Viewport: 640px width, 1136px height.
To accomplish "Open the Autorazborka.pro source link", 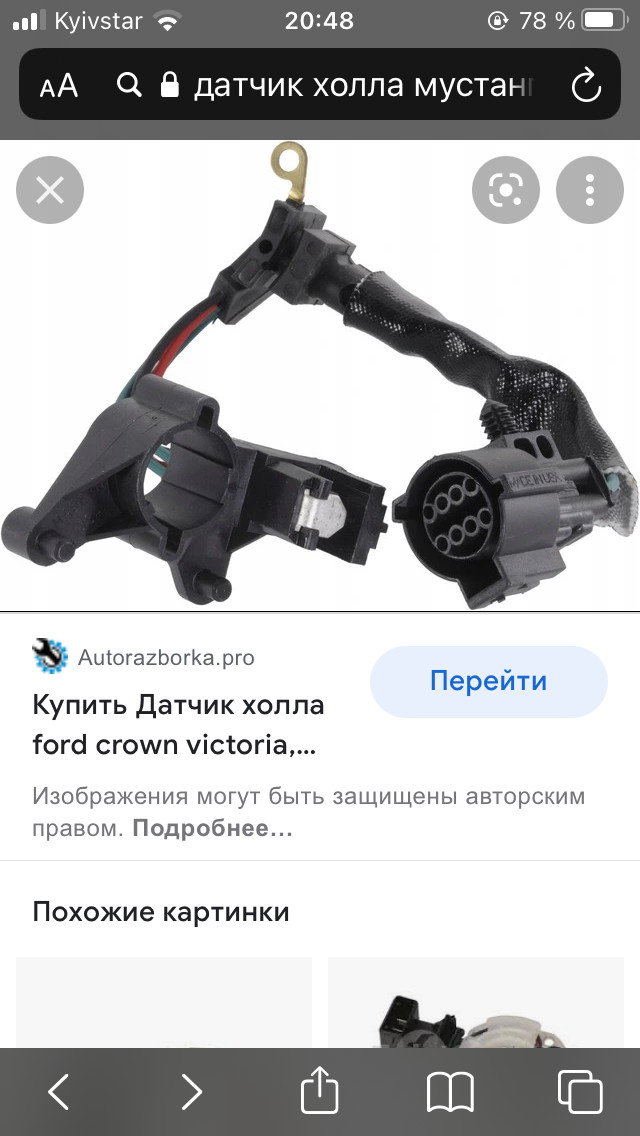I will (x=165, y=657).
